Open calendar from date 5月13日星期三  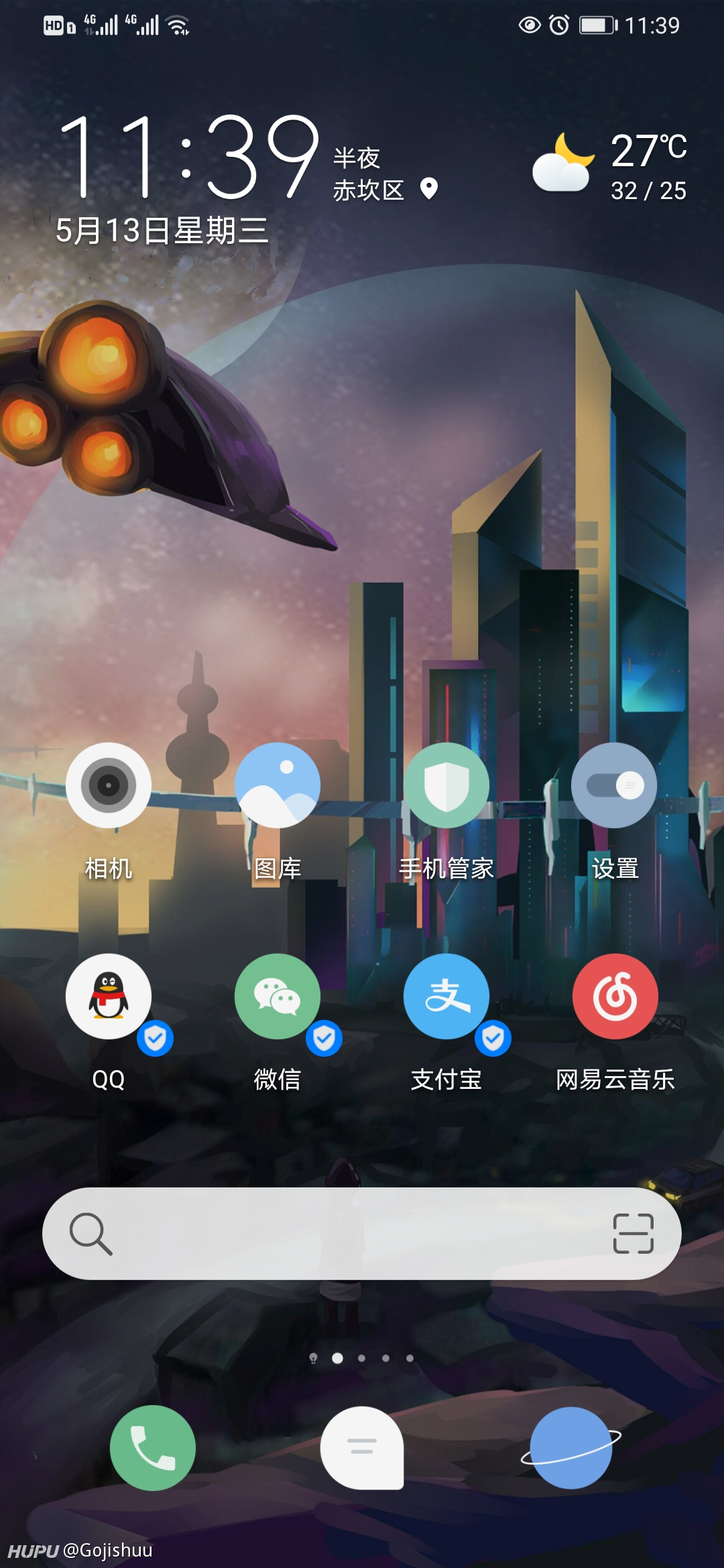162,231
